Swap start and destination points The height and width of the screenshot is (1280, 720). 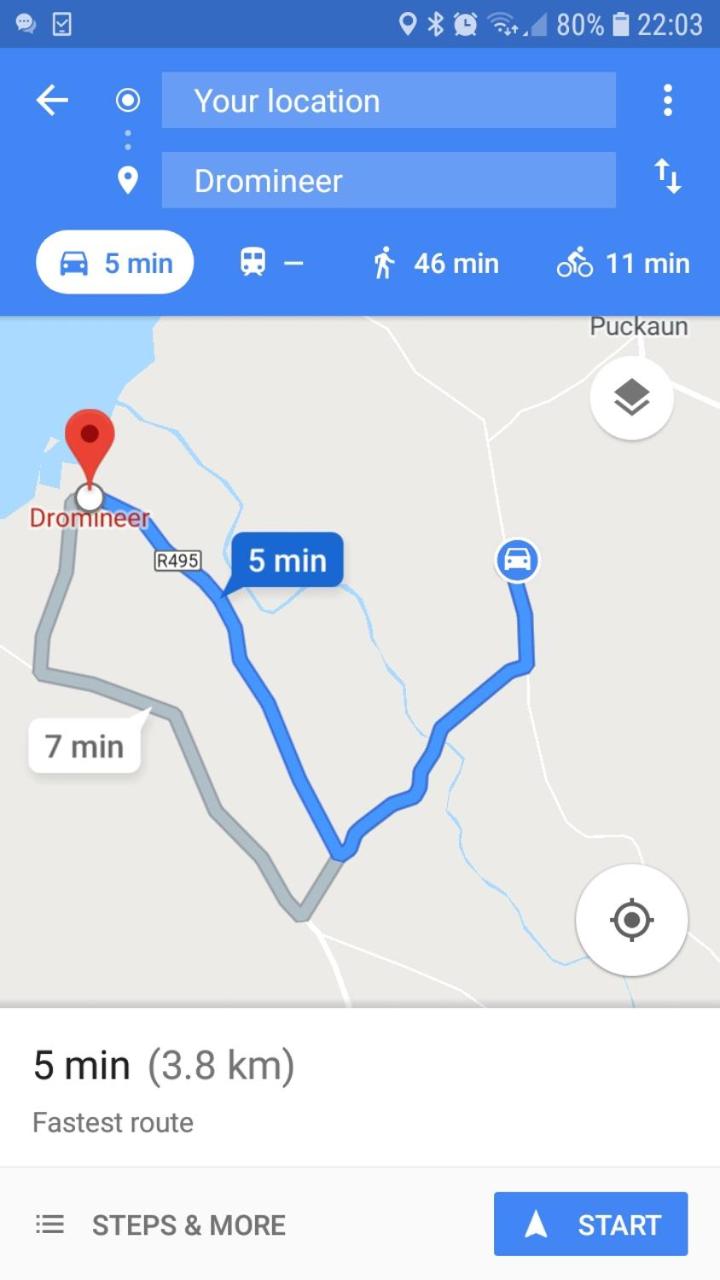pyautogui.click(x=667, y=177)
